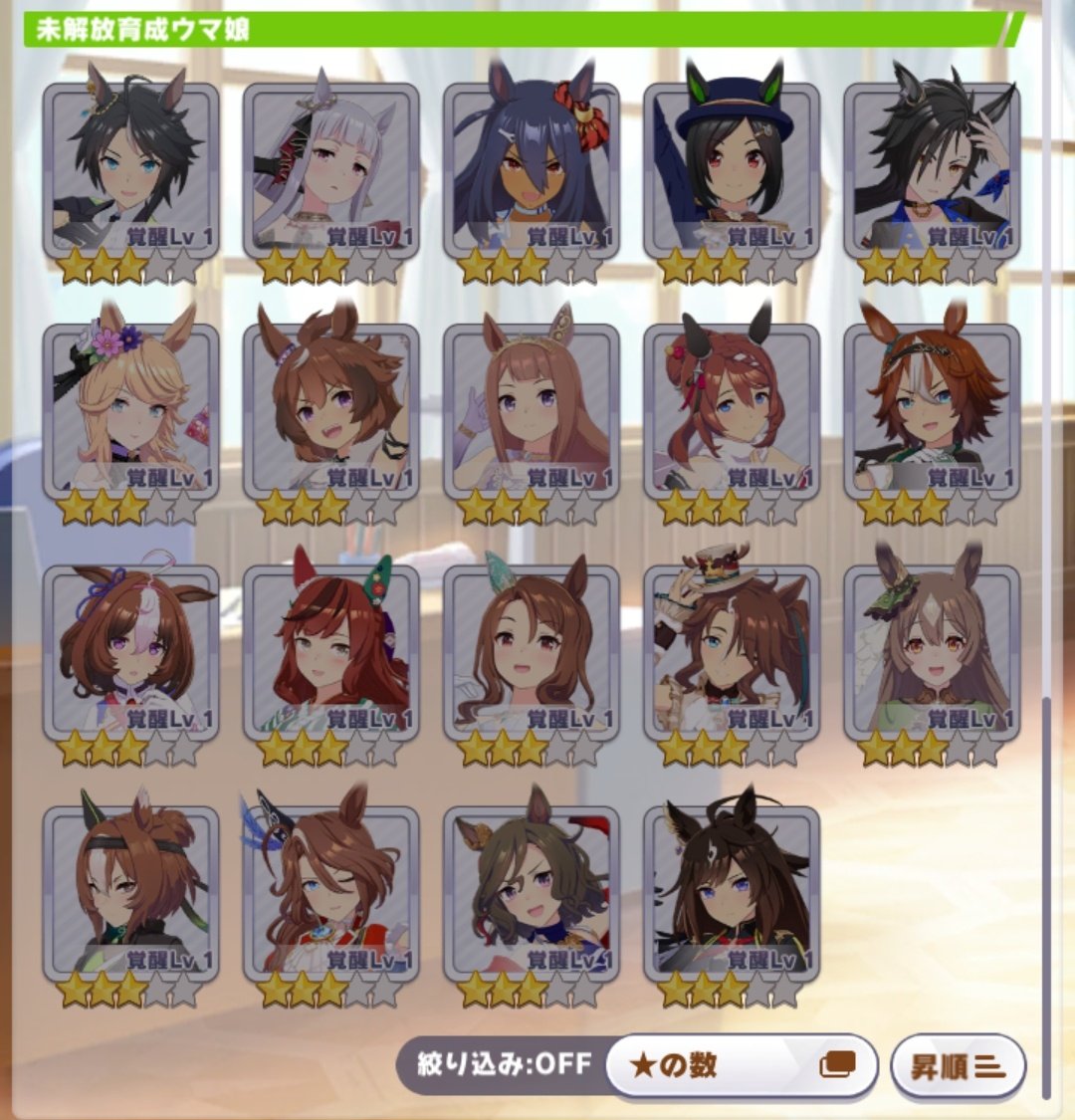Open the ★の数 sort criteria button

click(741, 1066)
